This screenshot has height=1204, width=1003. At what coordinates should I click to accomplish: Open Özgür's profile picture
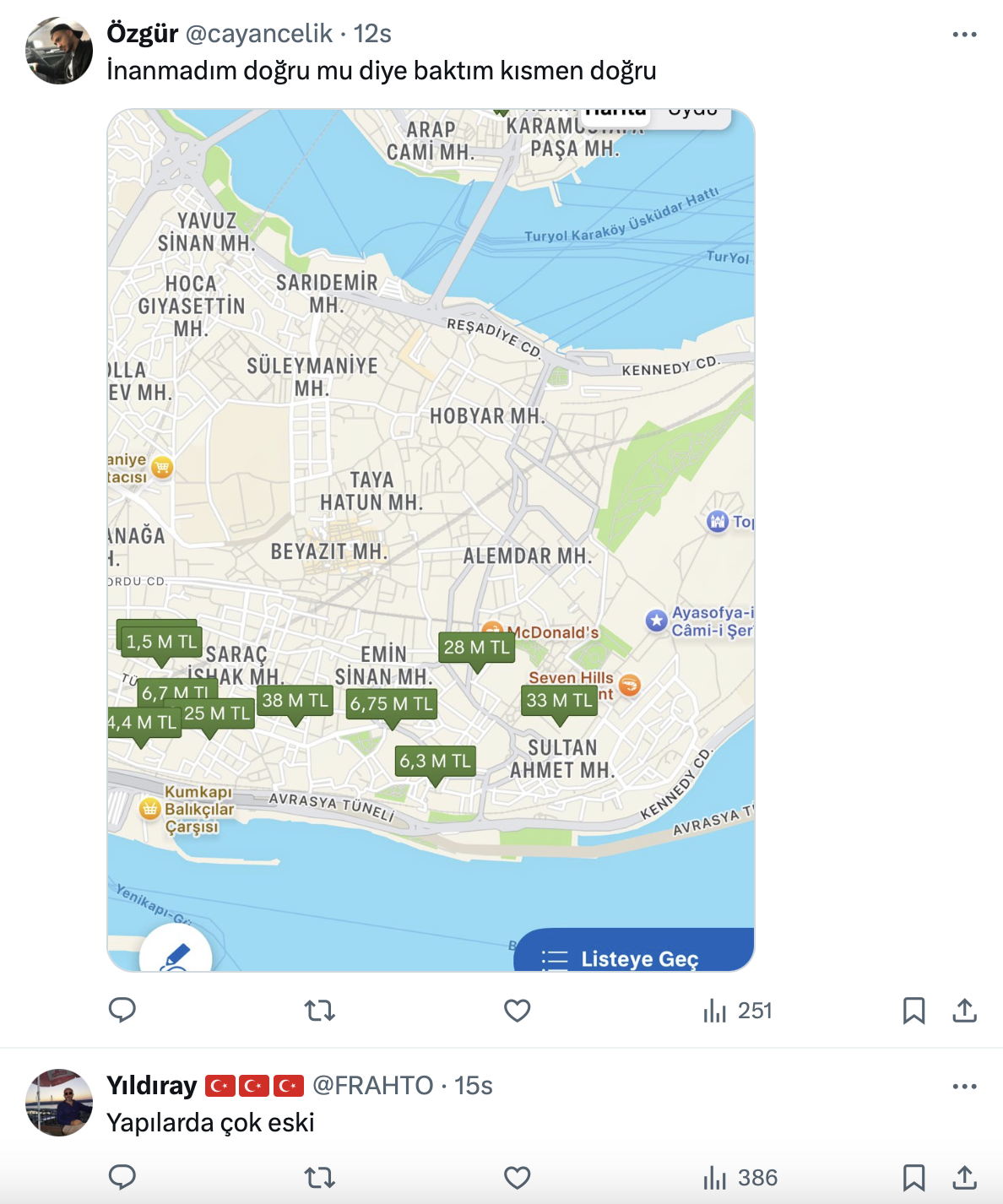tap(59, 51)
